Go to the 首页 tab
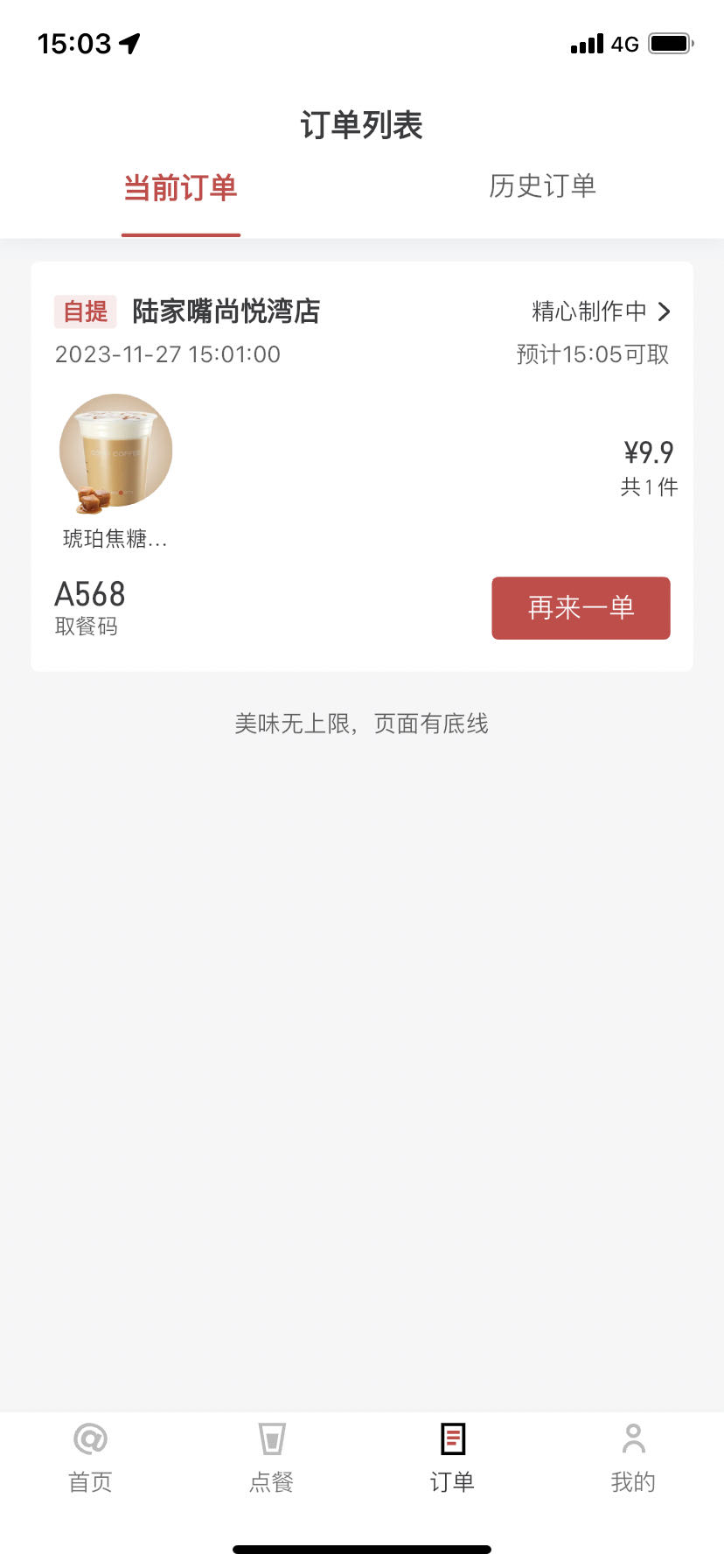Viewport: 724px width, 1568px height. [90, 1458]
